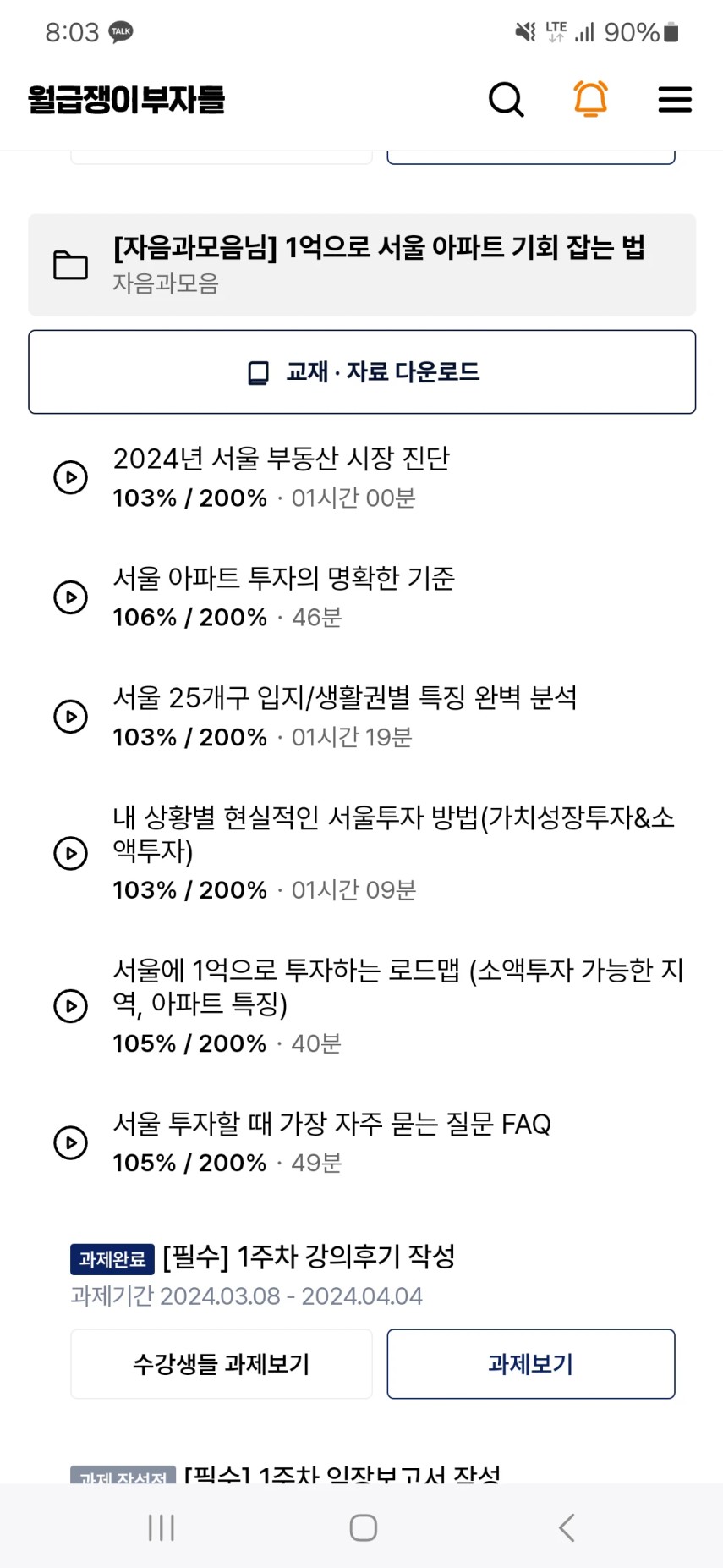This screenshot has height=1568, width=723.
Task: Go back with the system back button
Action: pyautogui.click(x=567, y=1527)
